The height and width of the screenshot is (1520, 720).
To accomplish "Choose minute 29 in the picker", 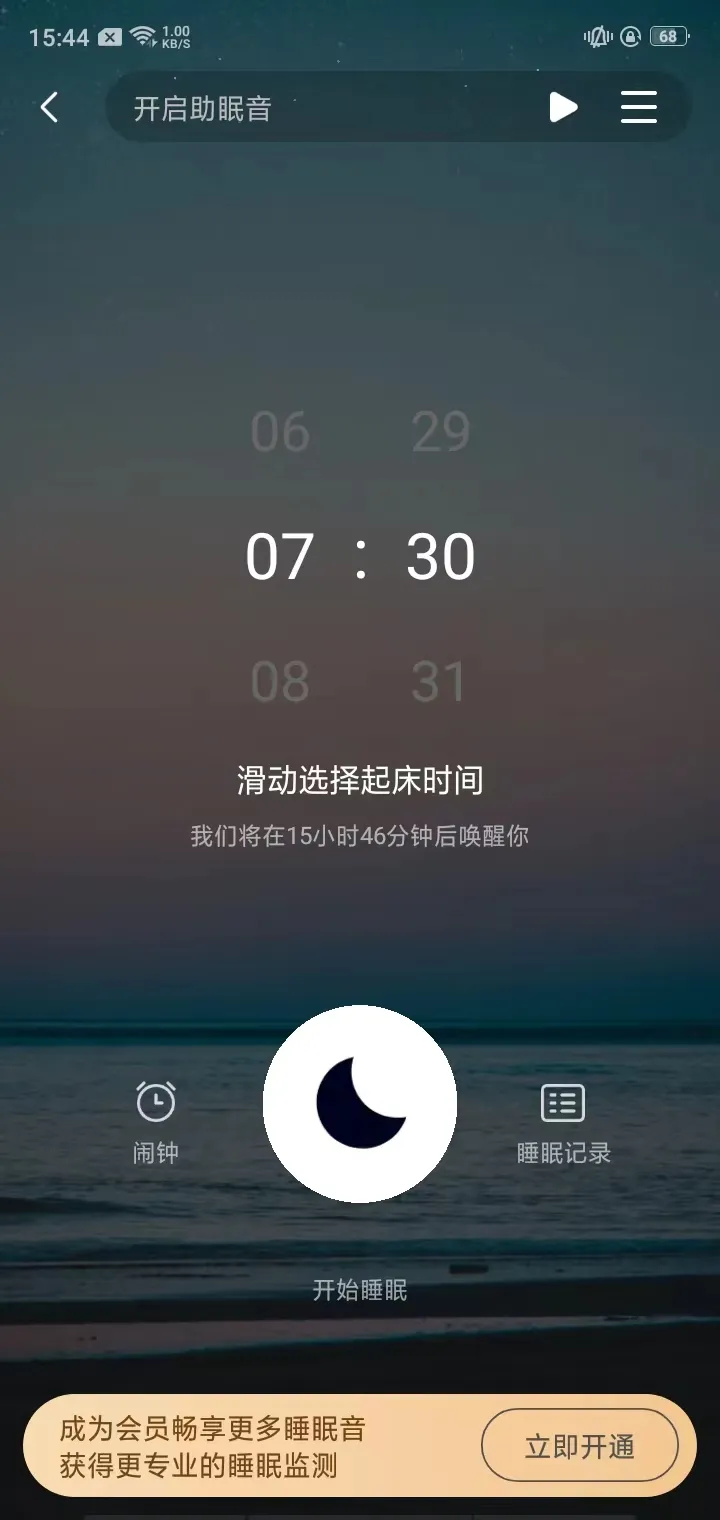I will [x=440, y=432].
